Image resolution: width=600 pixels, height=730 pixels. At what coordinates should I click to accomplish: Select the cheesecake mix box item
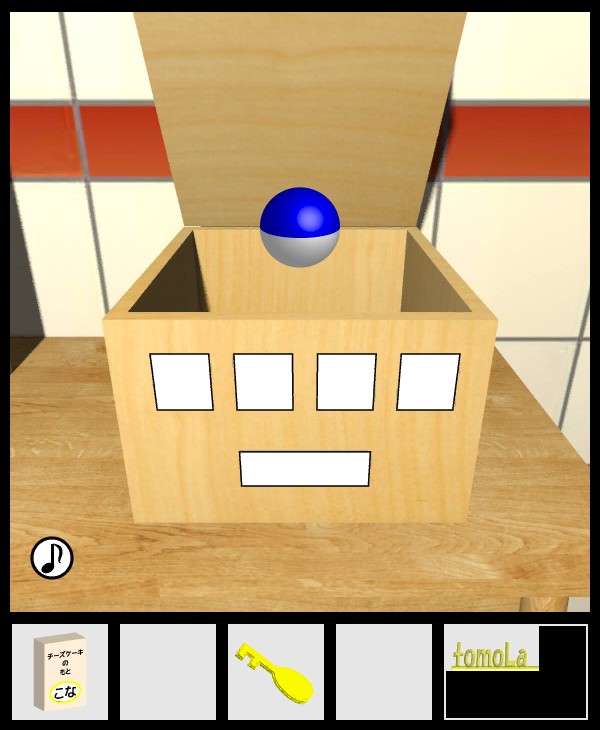(x=60, y=672)
